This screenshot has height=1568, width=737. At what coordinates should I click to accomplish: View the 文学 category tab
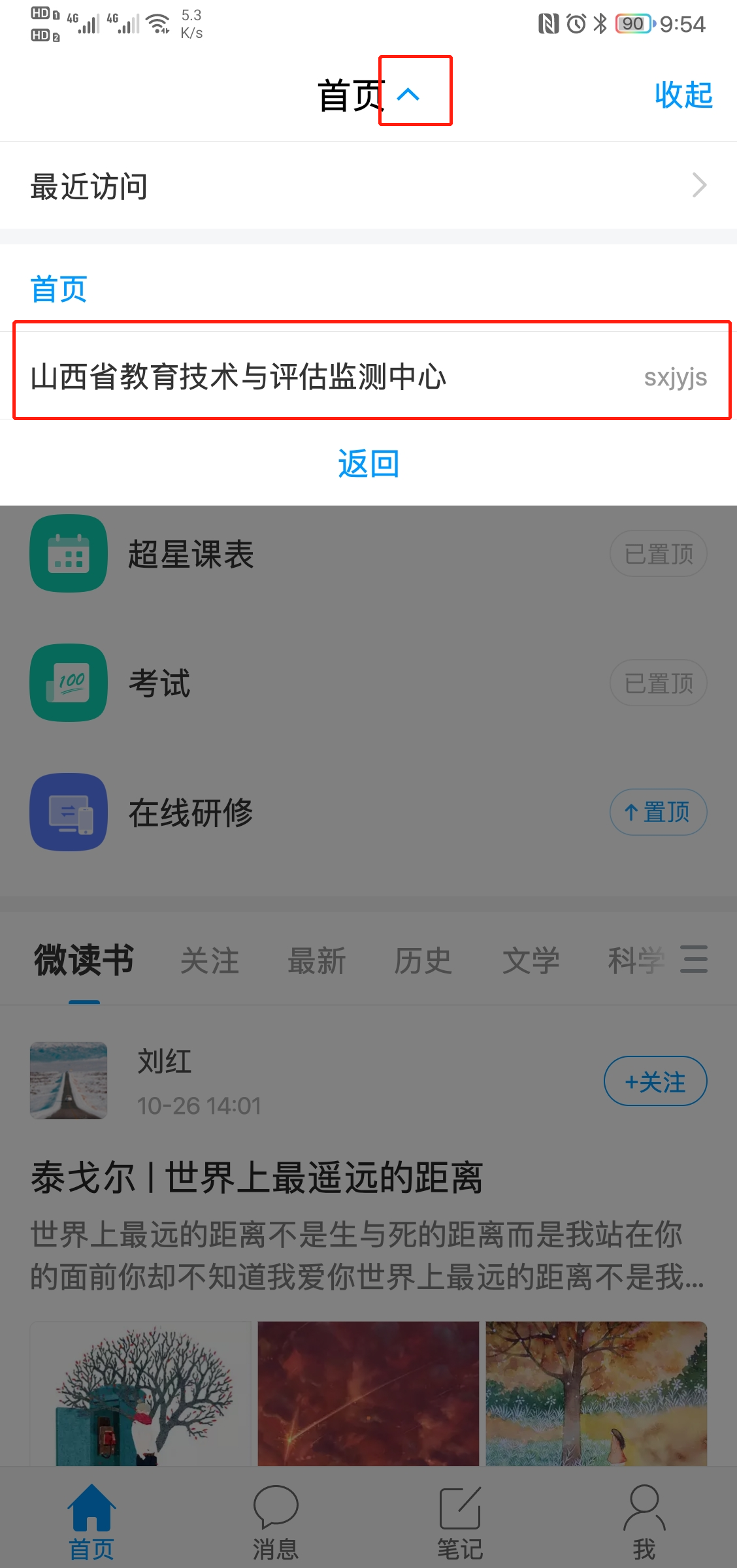pos(531,961)
